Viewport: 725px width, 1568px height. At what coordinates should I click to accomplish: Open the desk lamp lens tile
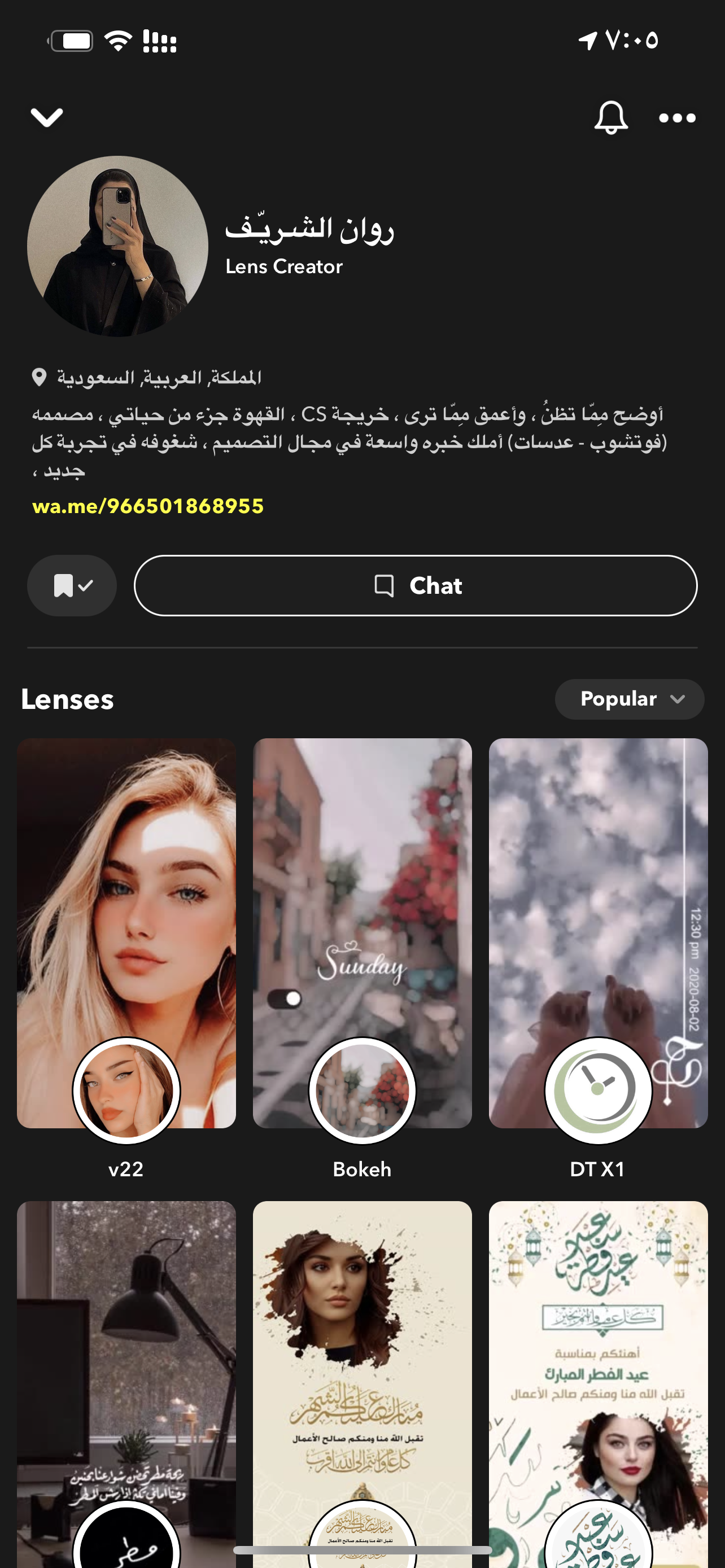(126, 1369)
